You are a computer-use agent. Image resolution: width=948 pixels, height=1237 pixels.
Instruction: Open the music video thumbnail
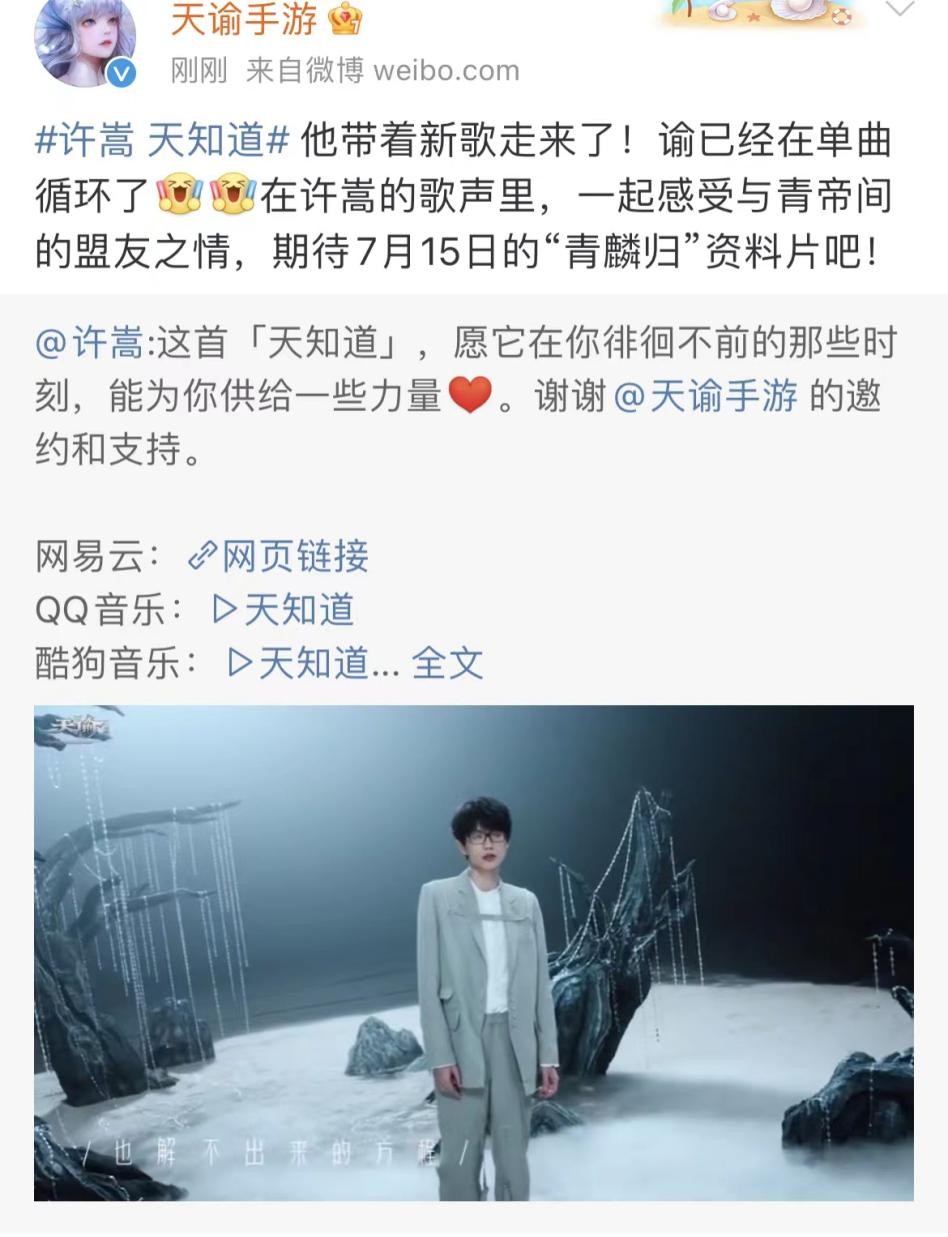click(474, 952)
